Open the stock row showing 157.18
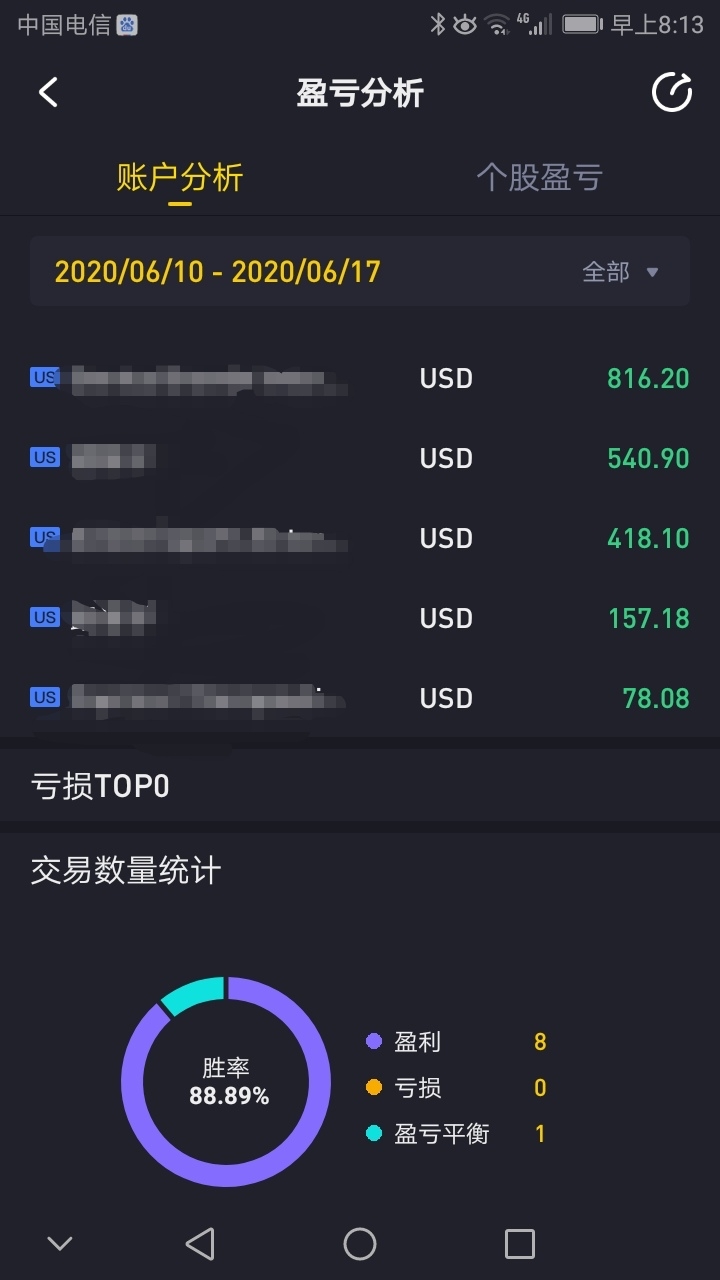 point(360,618)
